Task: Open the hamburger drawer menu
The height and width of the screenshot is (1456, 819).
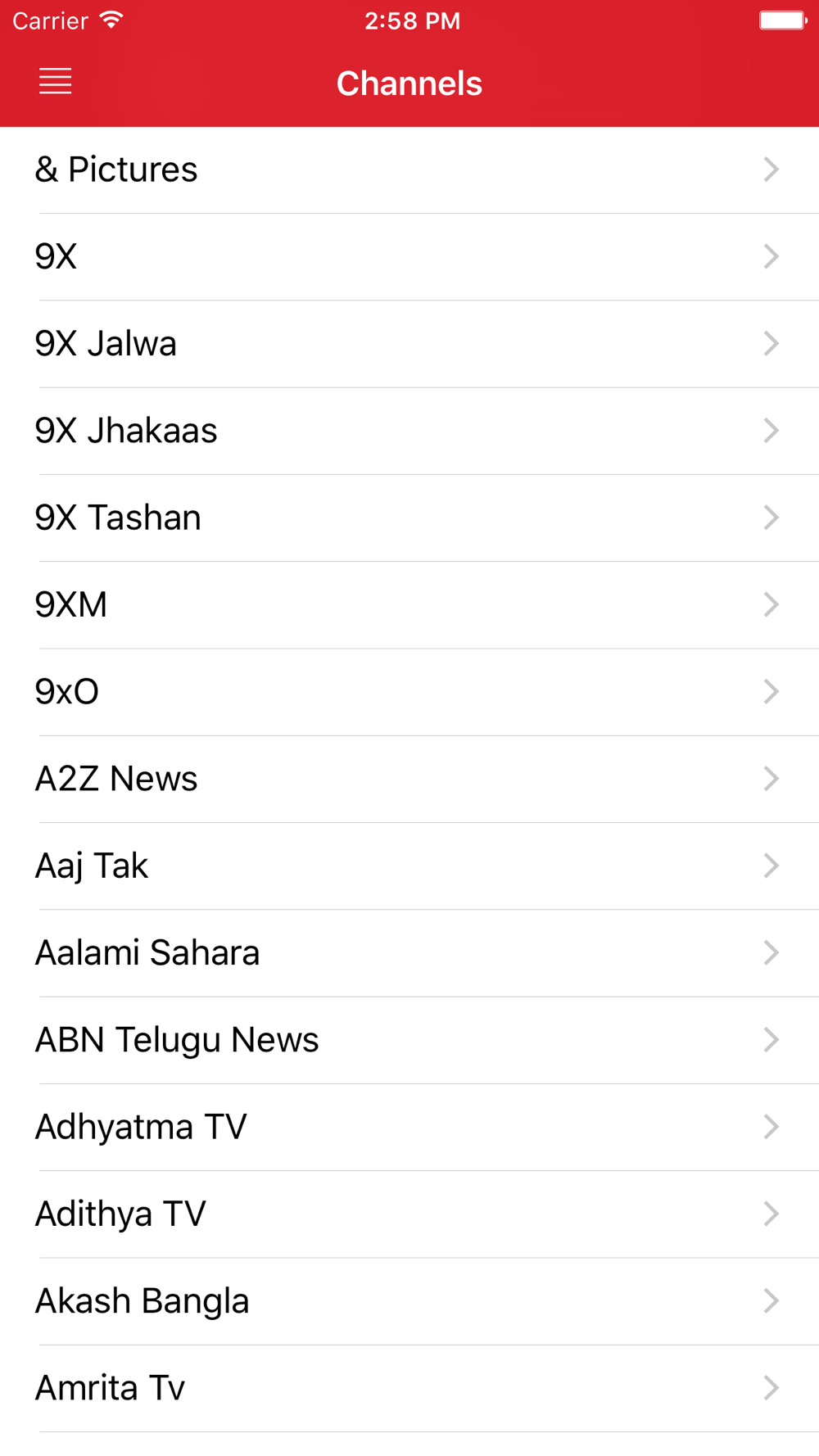Action: 56,82
